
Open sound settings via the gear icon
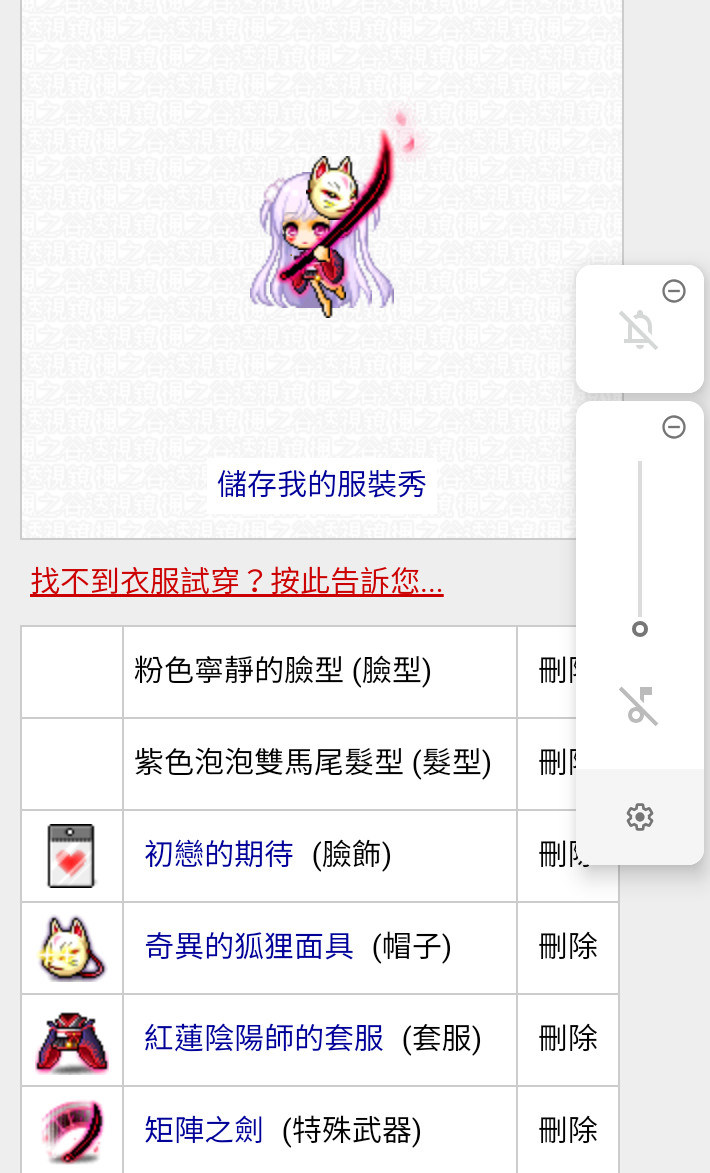tap(640, 817)
